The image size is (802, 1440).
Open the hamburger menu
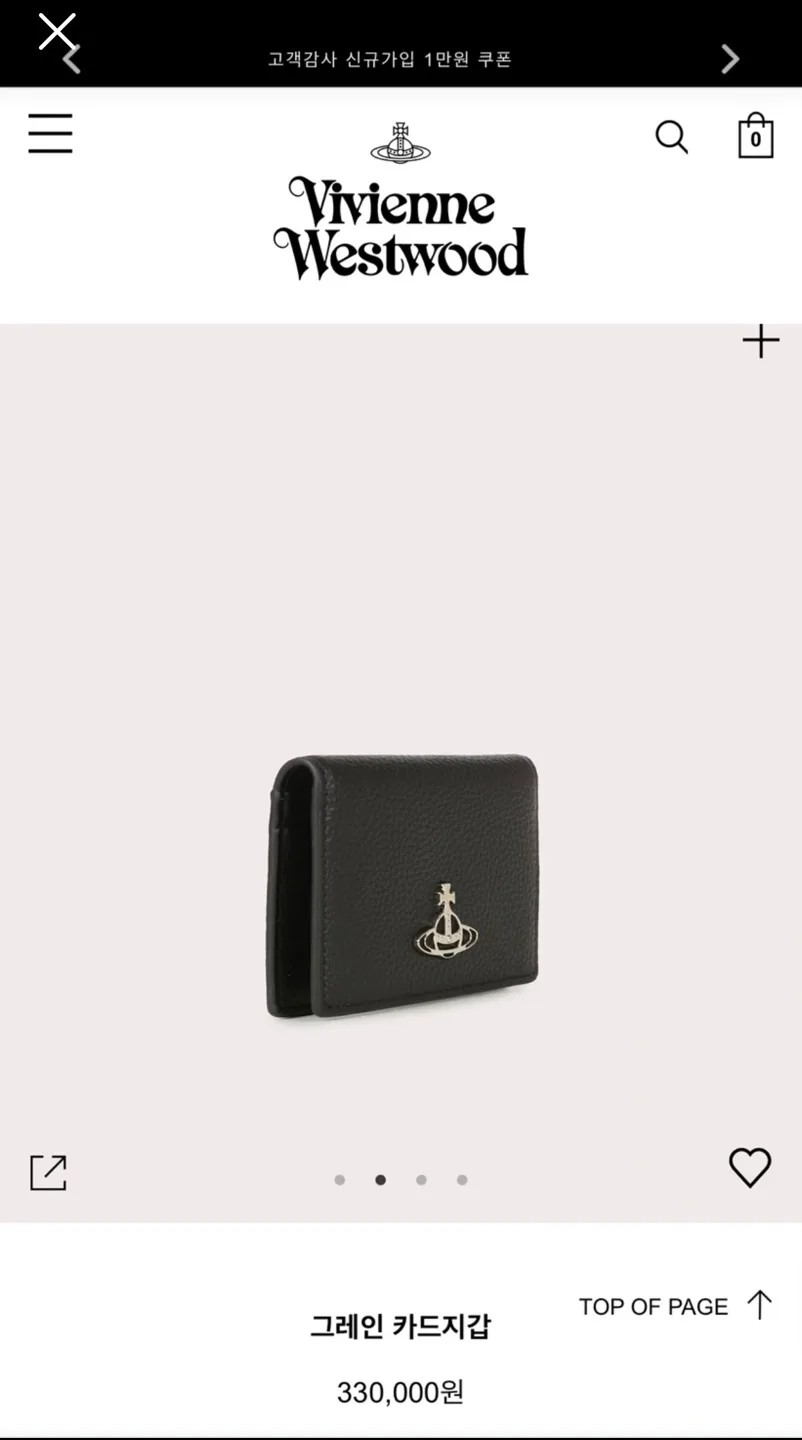(x=50, y=134)
